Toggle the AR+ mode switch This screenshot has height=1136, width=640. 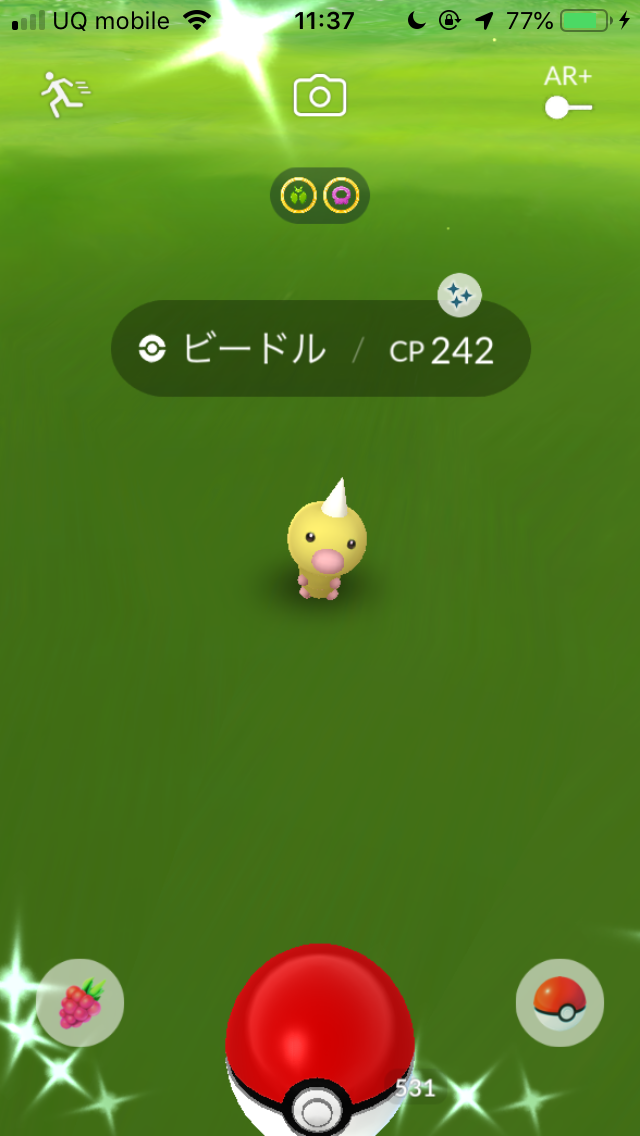568,106
